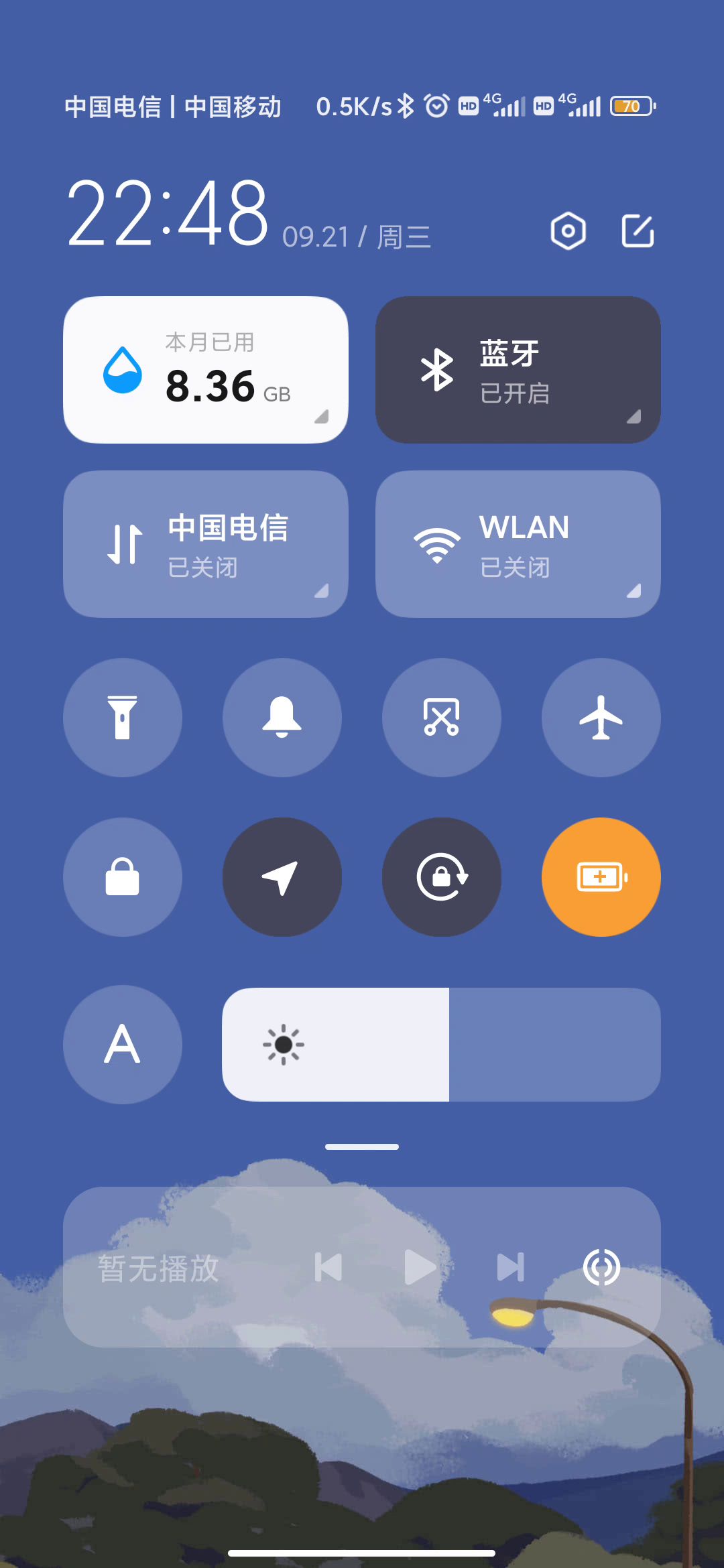The width and height of the screenshot is (724, 1568).
Task: Open the monthly data usage card
Action: pos(206,370)
